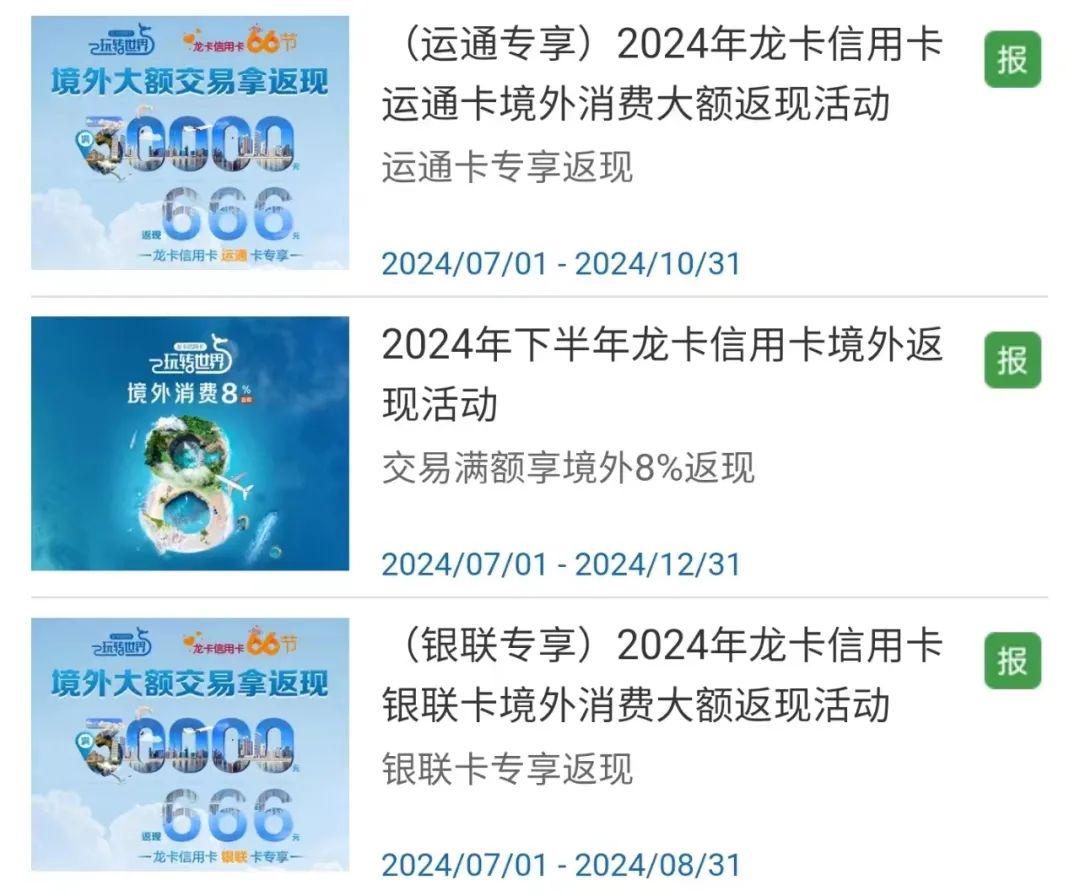View the 运通卡专享 banner image
The height and width of the screenshot is (896, 1080).
[190, 143]
